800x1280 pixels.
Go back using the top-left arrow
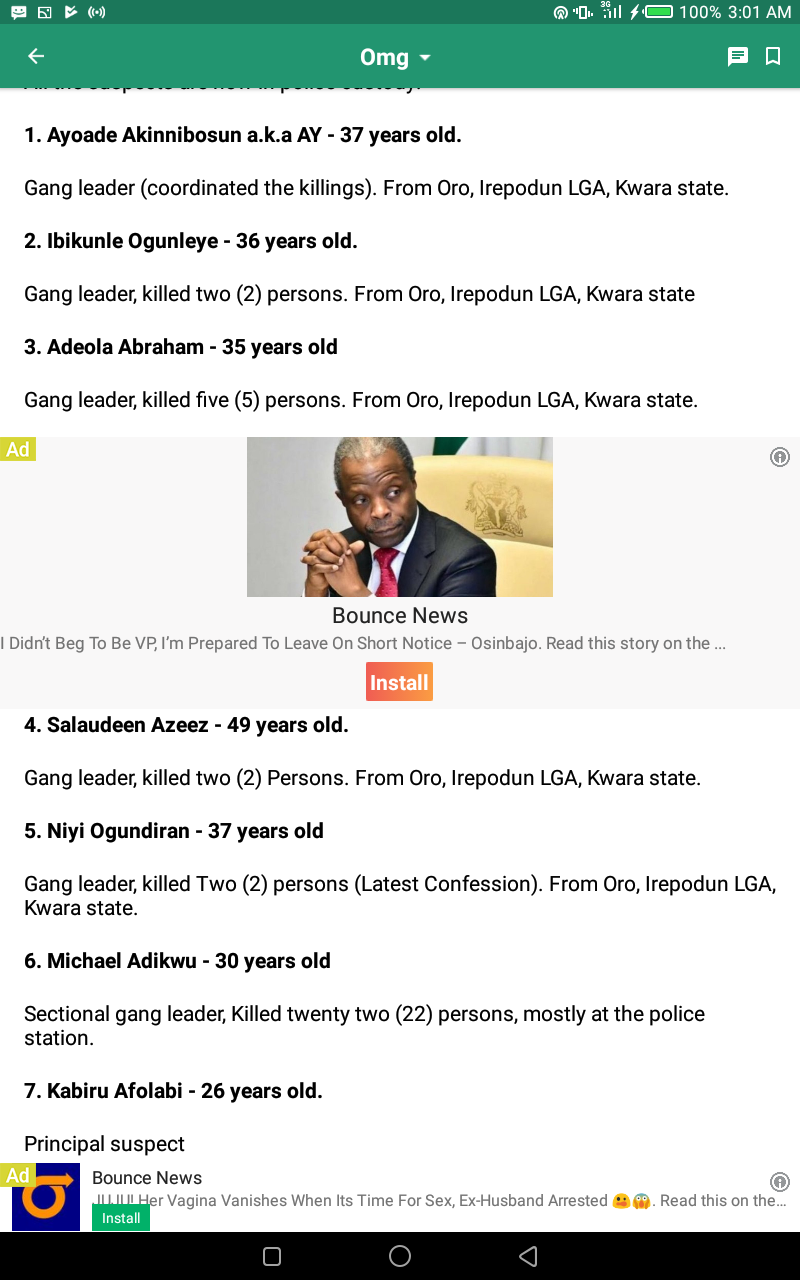(x=36, y=57)
